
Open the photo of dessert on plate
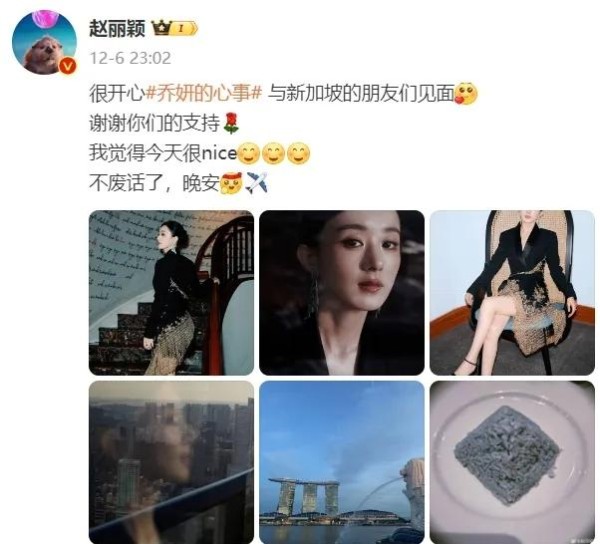coord(511,462)
